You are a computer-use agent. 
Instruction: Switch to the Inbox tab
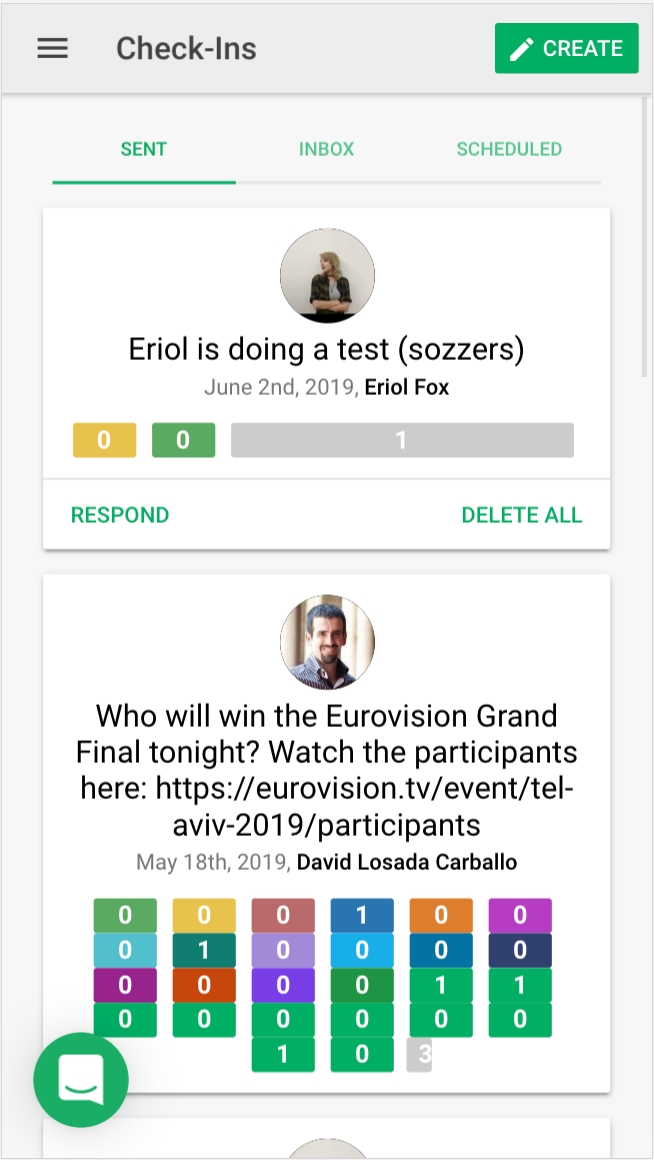pyautogui.click(x=326, y=149)
